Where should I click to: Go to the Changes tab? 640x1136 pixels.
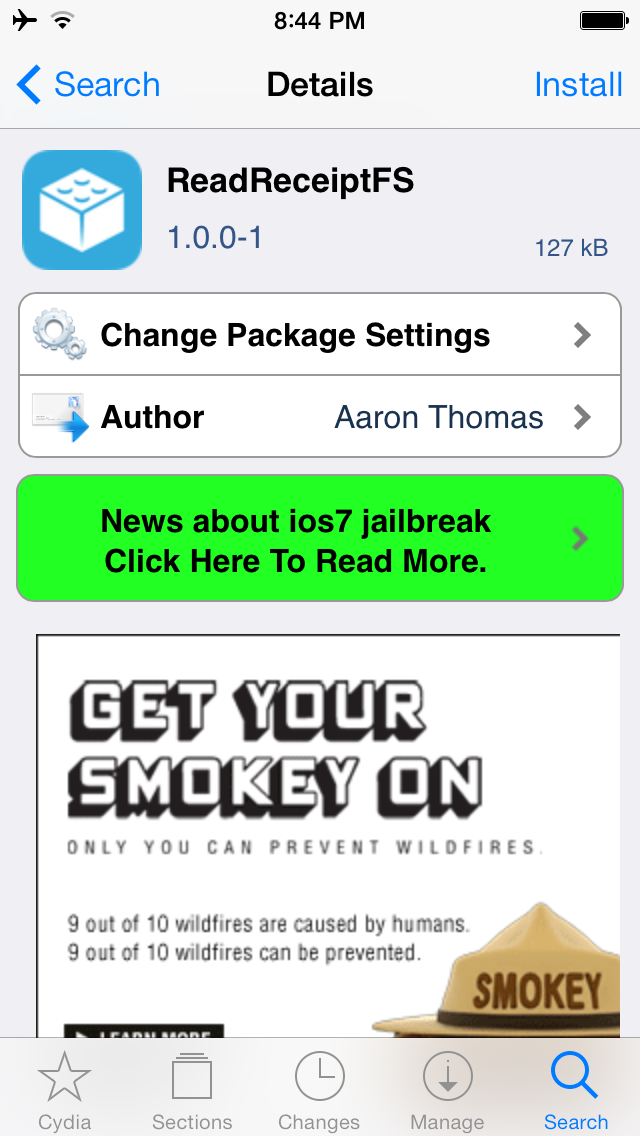coord(319,1090)
